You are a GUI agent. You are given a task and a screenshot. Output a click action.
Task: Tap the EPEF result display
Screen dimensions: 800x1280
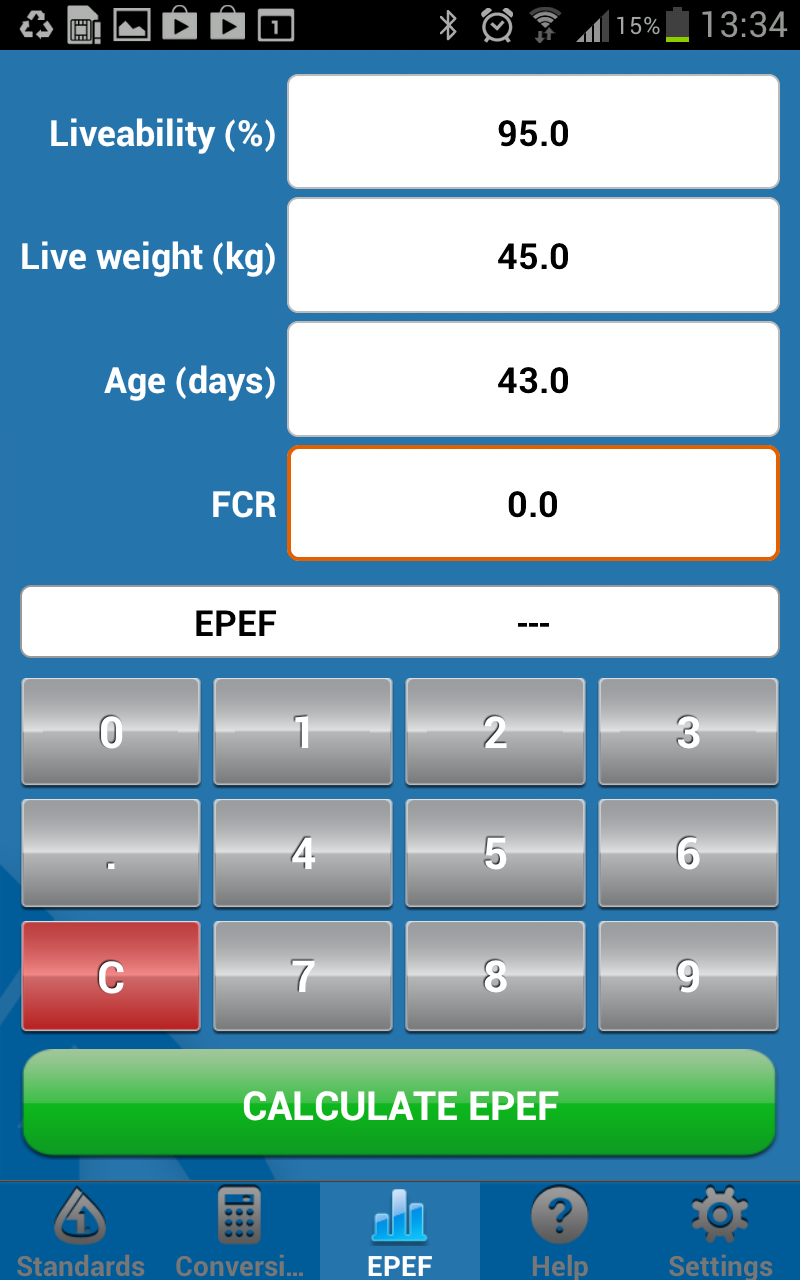point(400,621)
